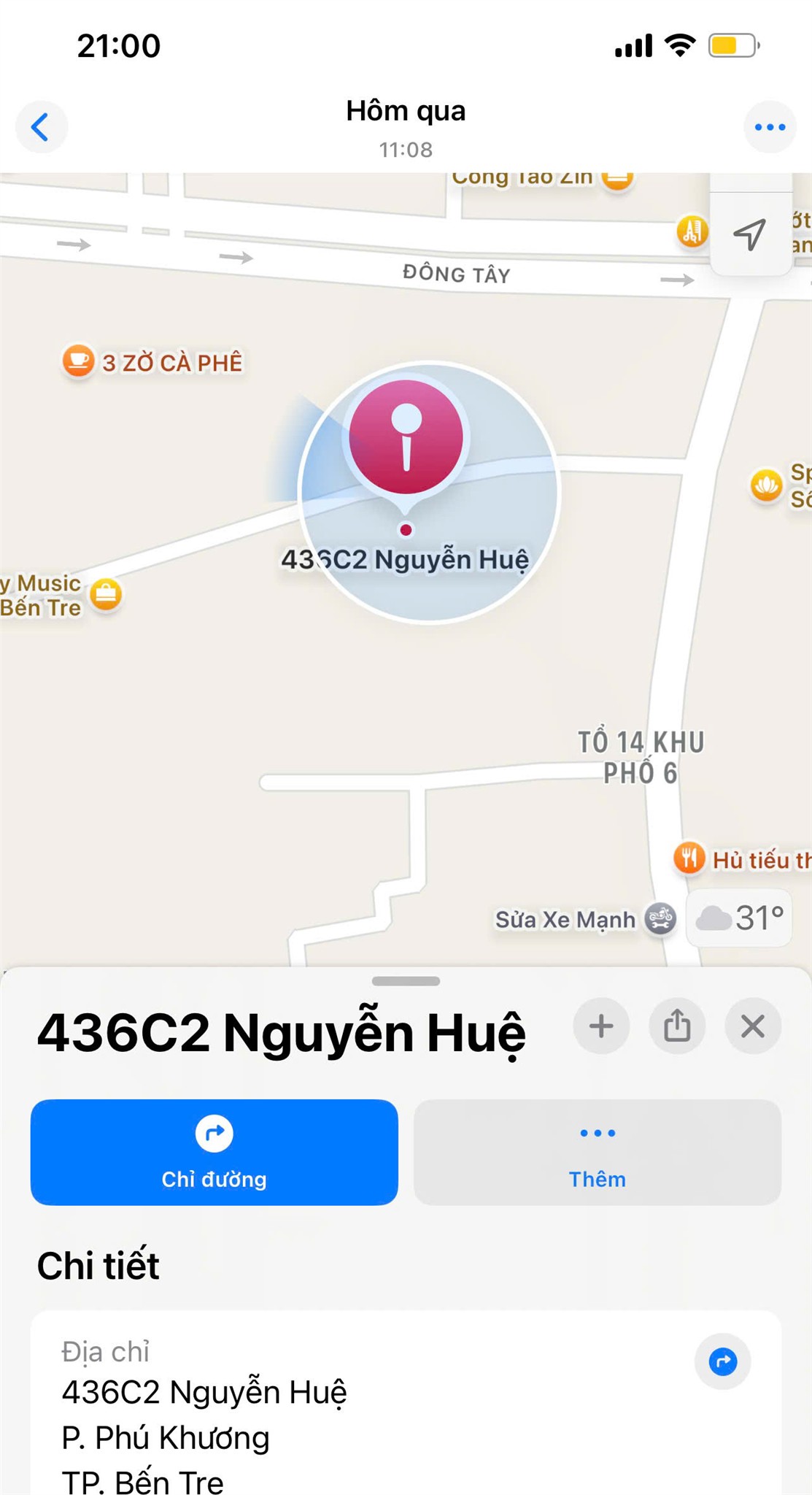Expand the place card using the grabber handle

click(x=406, y=981)
